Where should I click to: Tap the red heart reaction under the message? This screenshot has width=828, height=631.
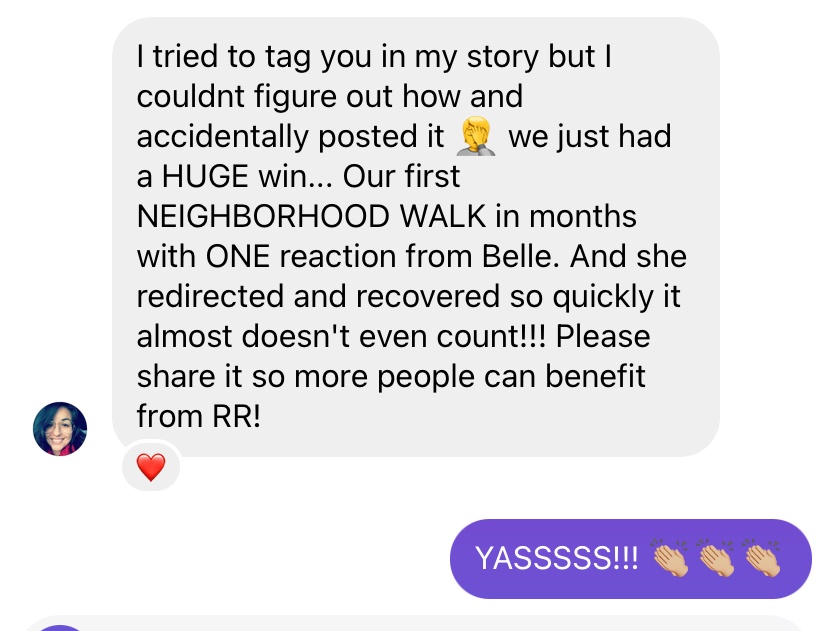[151, 467]
